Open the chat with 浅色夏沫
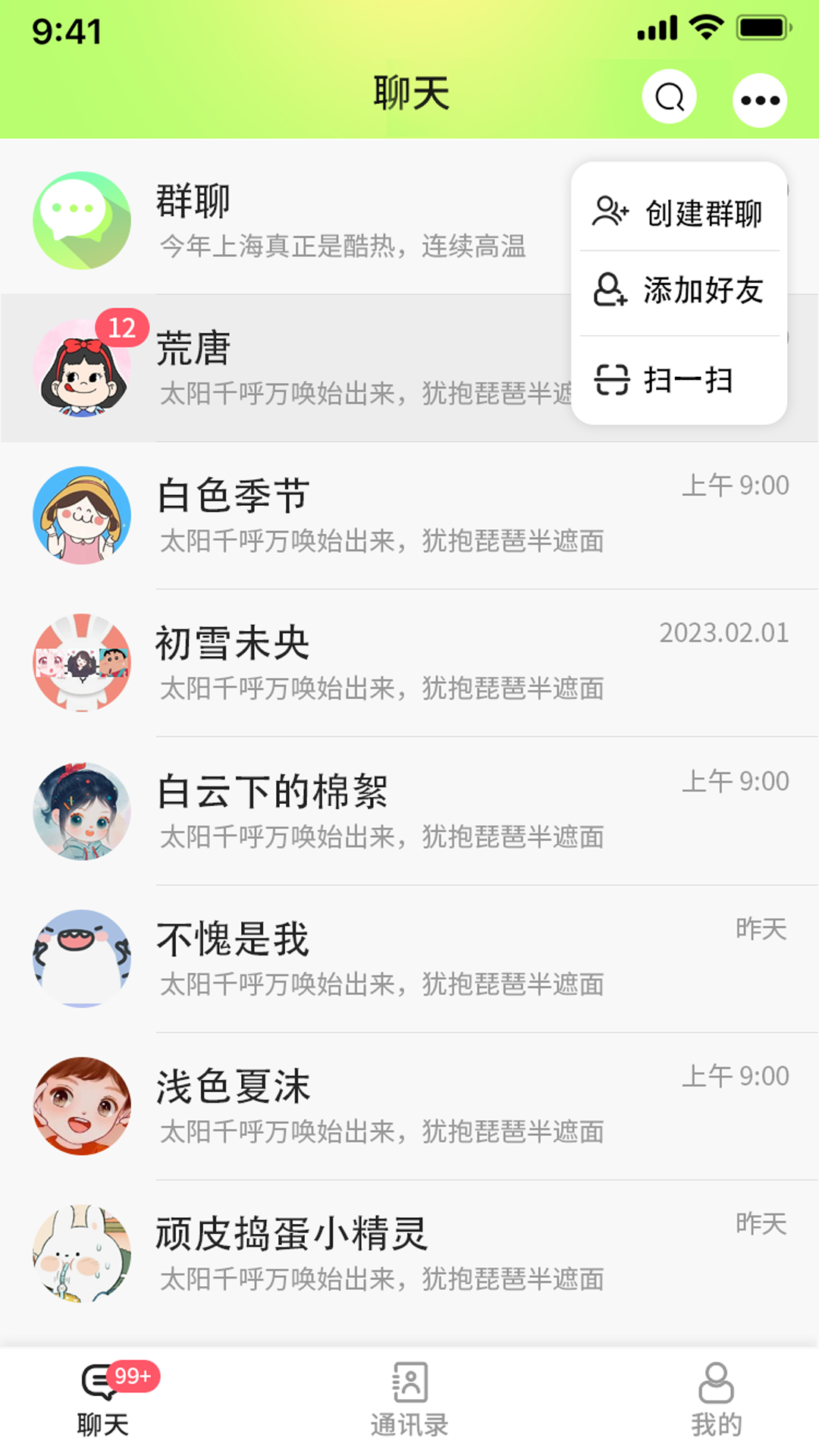Image resolution: width=819 pixels, height=1456 pixels. [x=379, y=1106]
